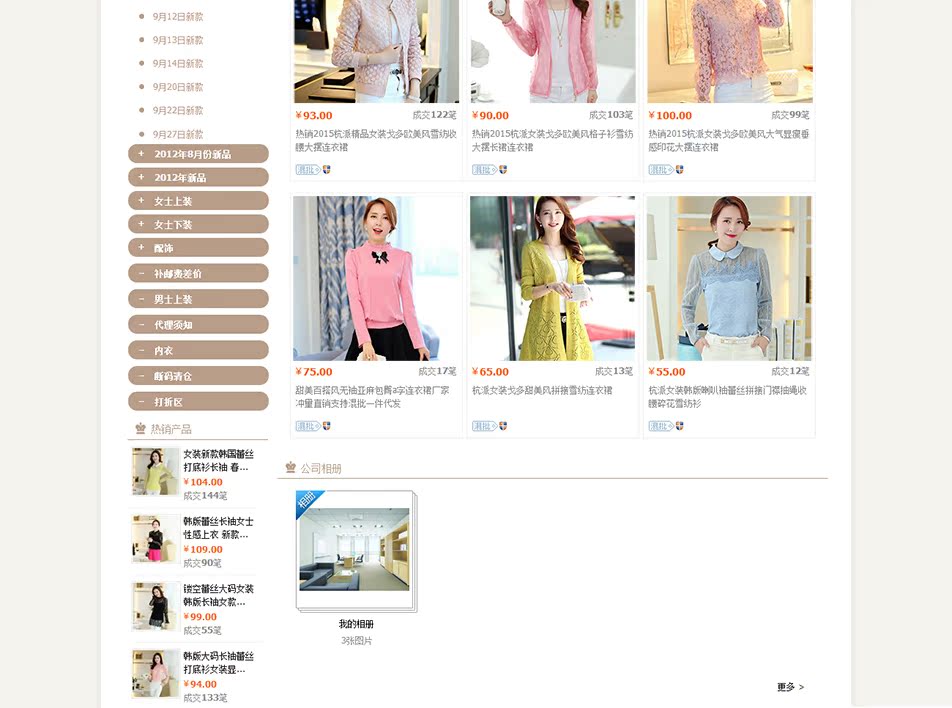Expand the 2012年新品 category

point(180,177)
